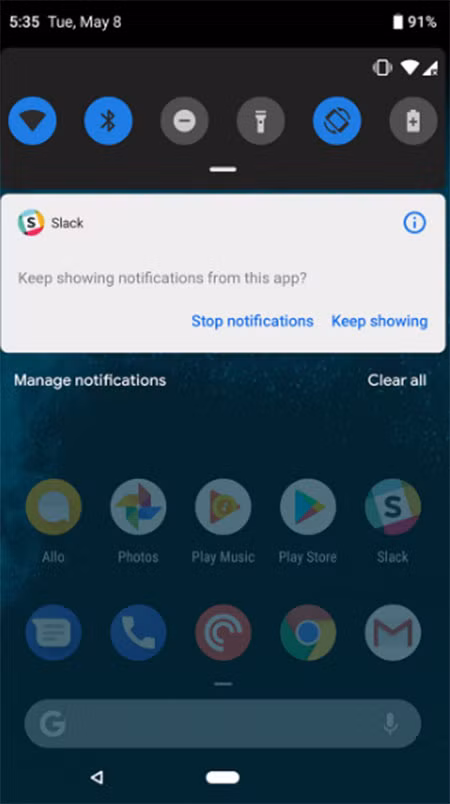This screenshot has width=450, height=804.
Task: Turn on the flashlight
Action: point(260,121)
